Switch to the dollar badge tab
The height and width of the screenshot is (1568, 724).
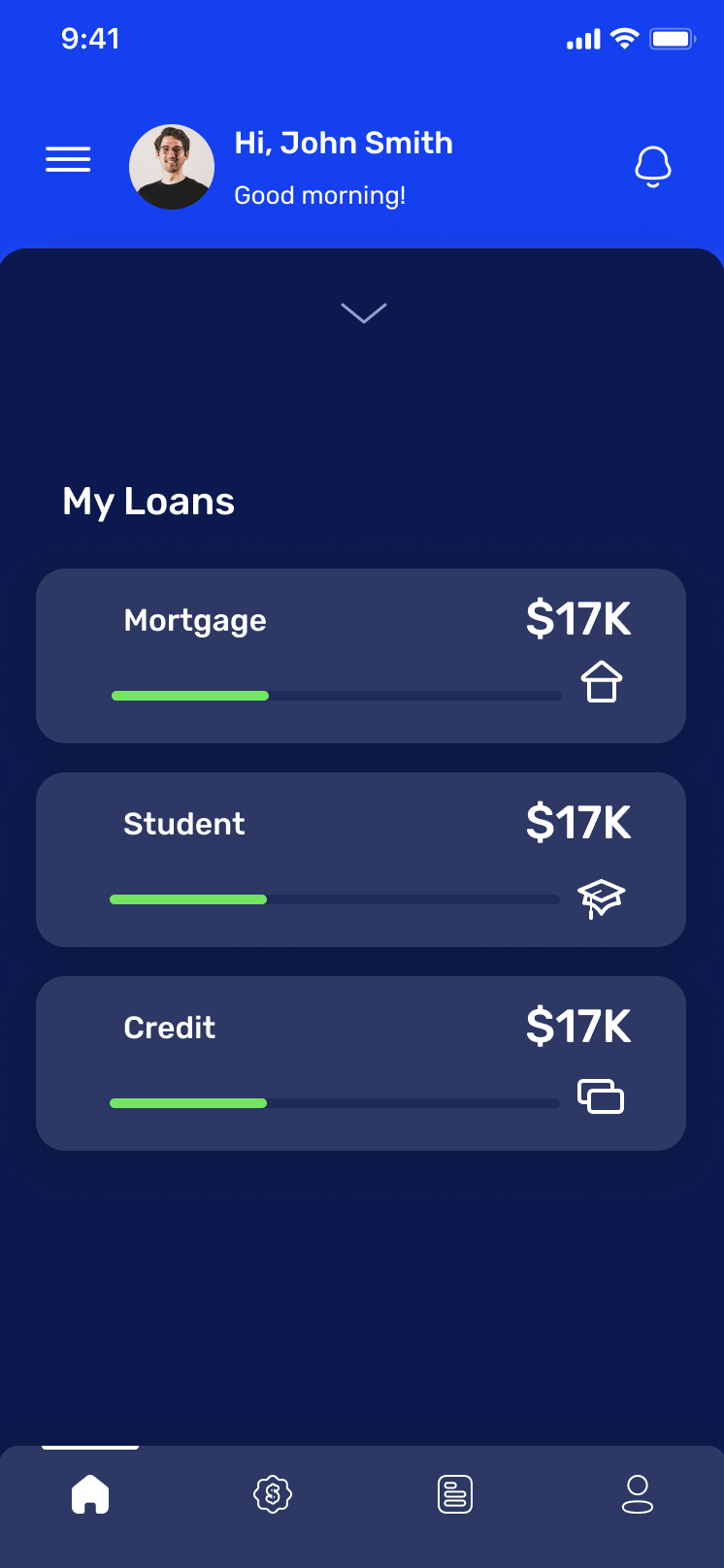click(273, 1494)
